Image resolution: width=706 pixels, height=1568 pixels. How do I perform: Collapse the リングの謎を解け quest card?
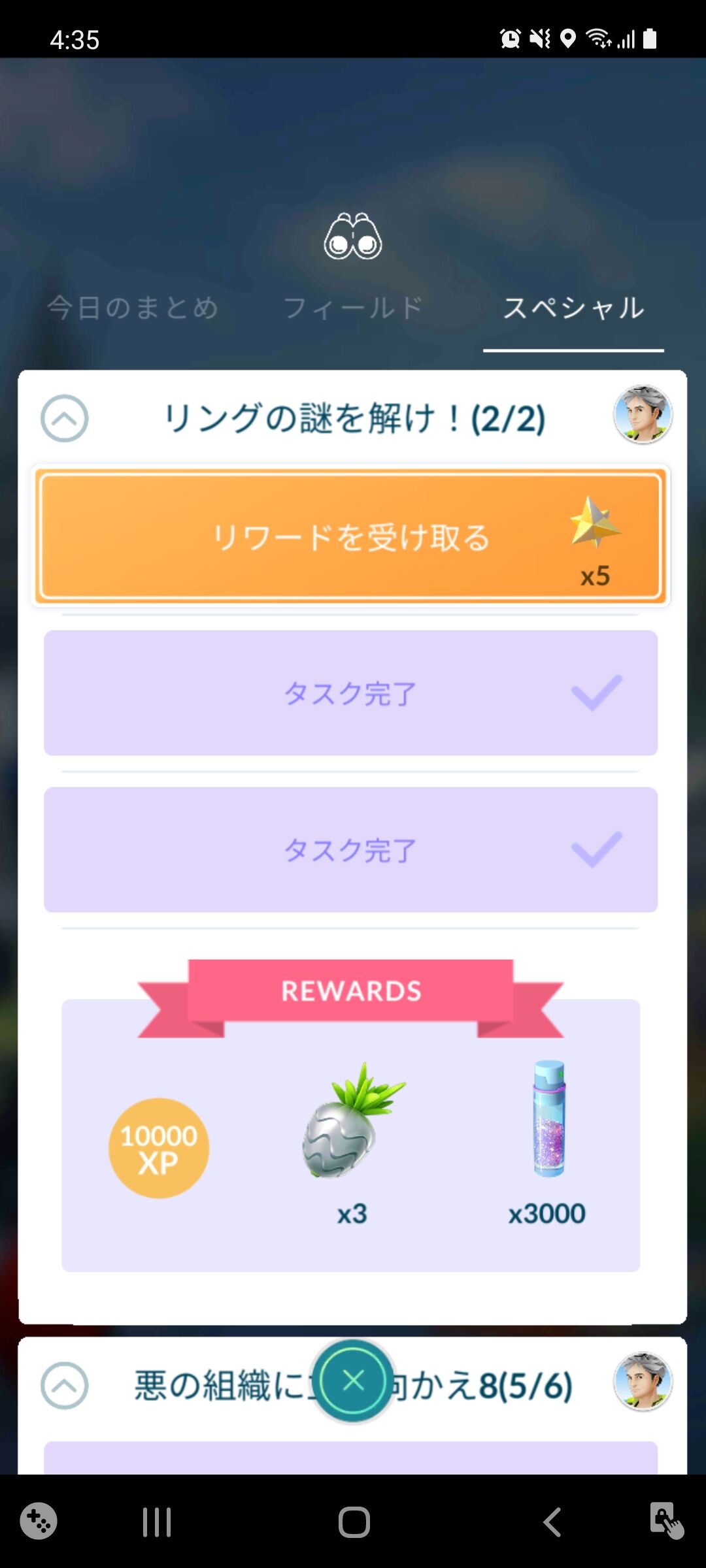coord(65,418)
